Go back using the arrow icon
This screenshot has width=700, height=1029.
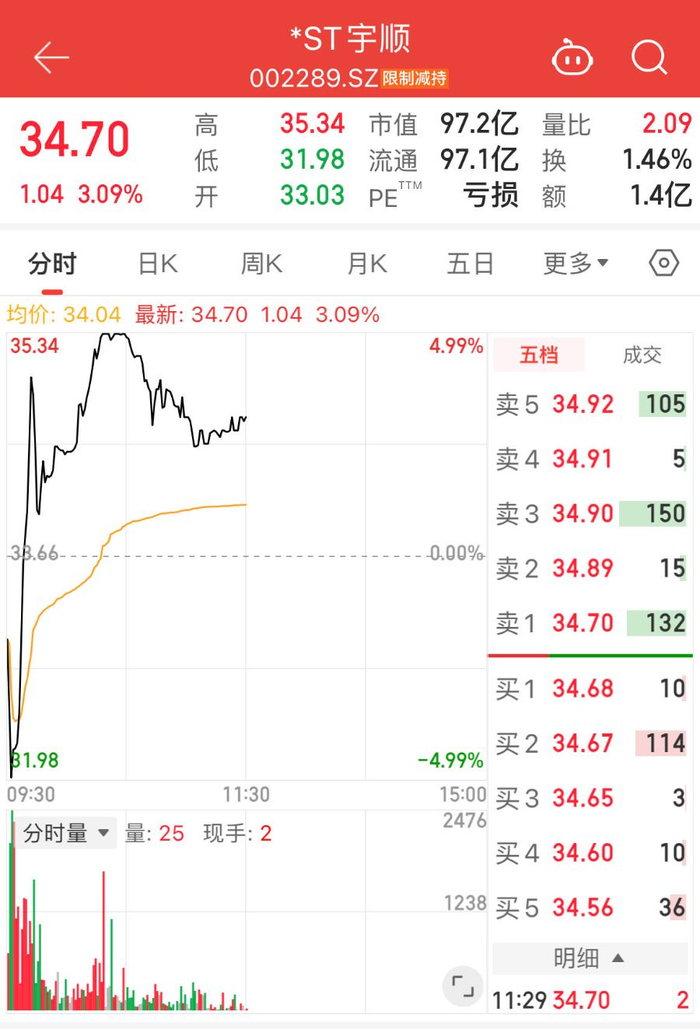click(x=51, y=58)
